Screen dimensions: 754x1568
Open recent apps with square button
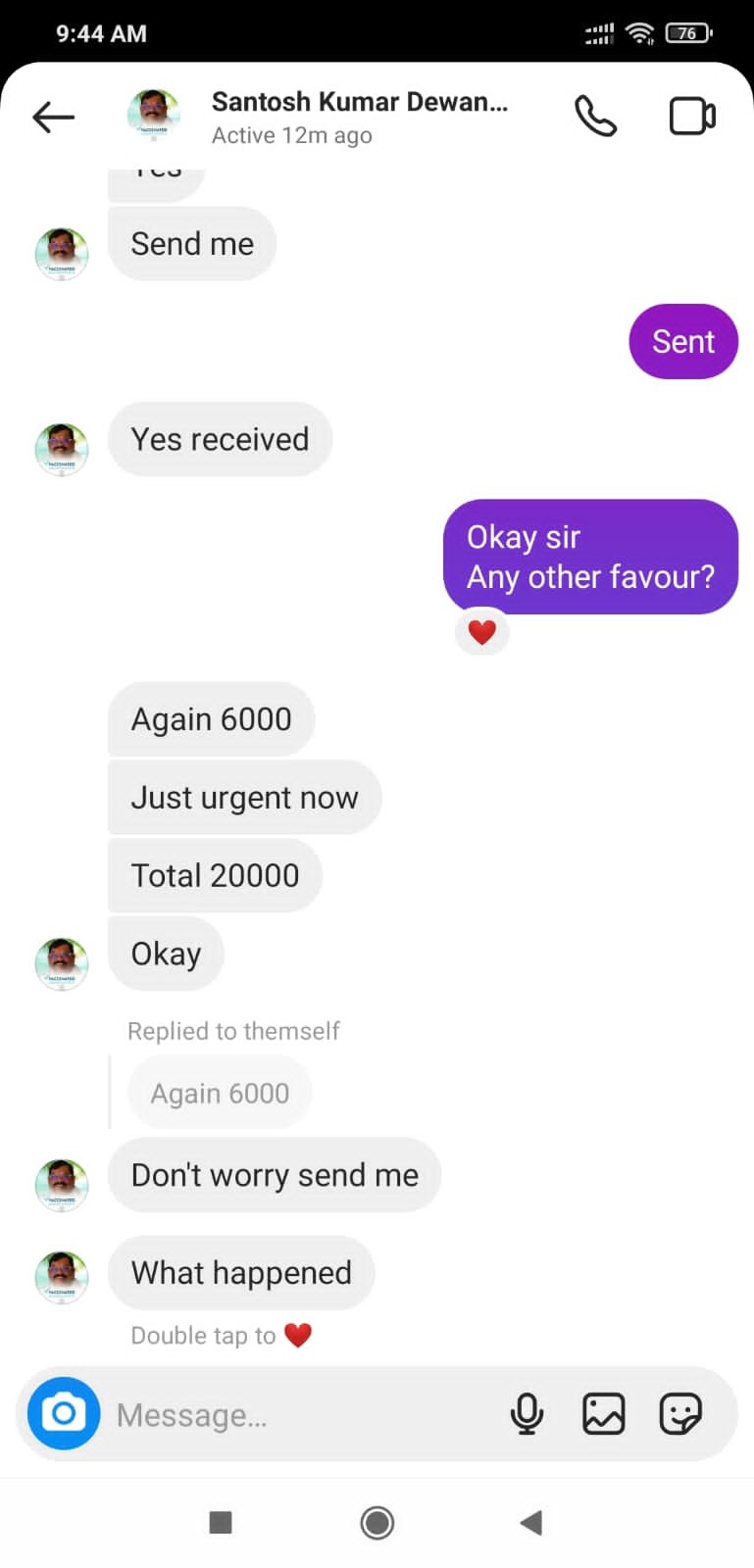221,1522
